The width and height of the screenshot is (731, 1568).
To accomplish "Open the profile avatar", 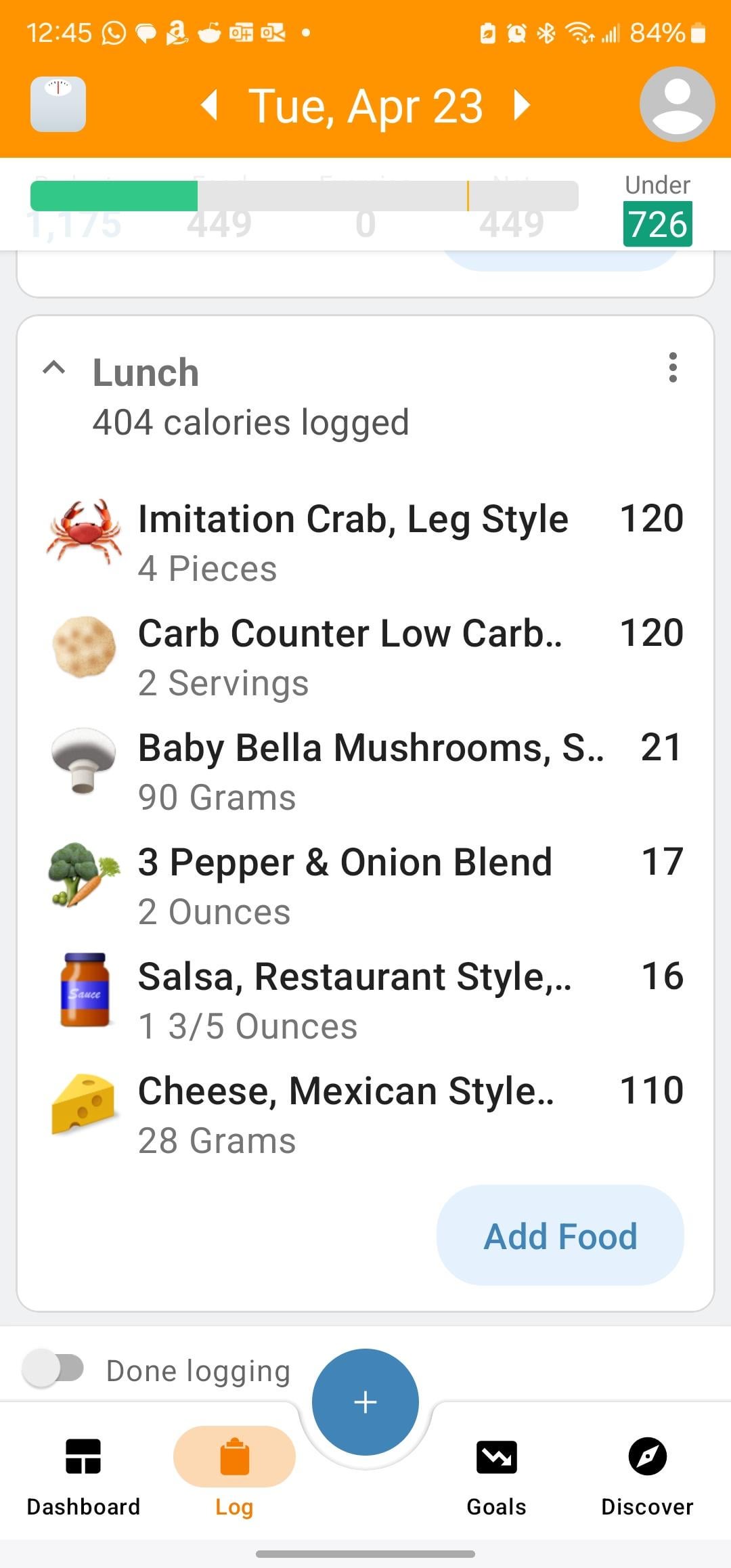I will (677, 104).
